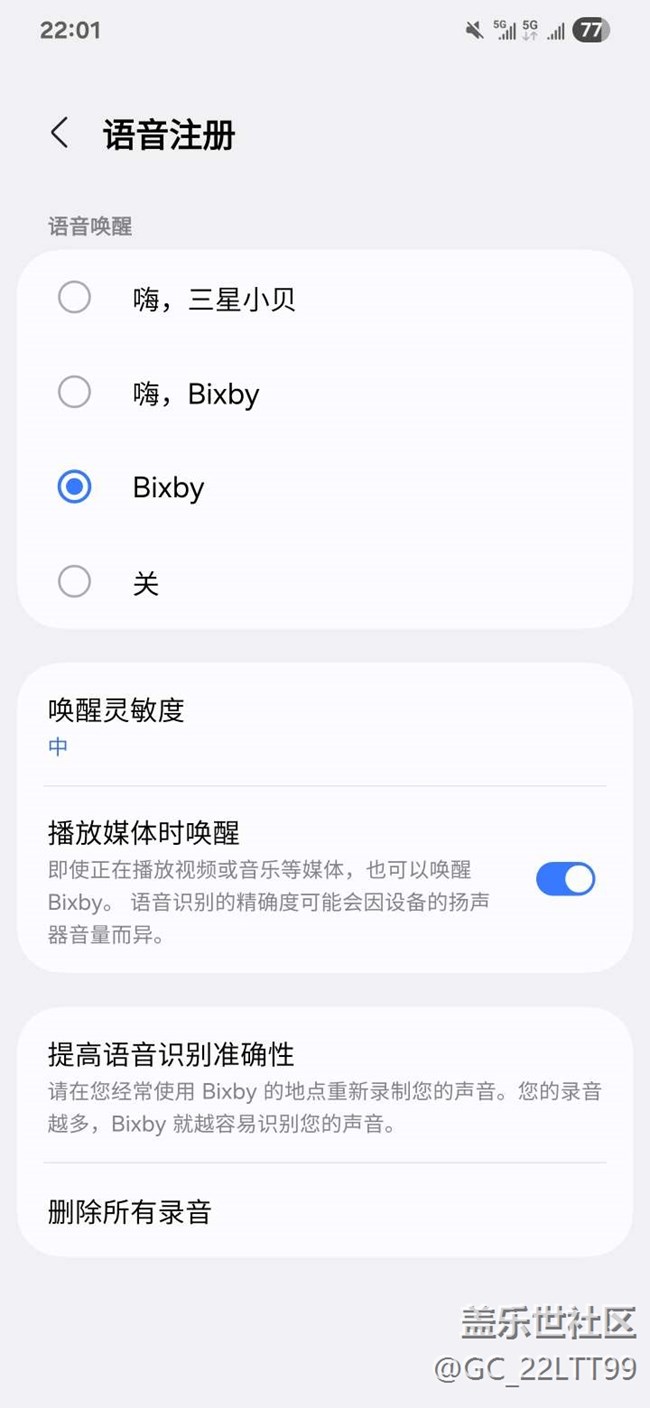Toggle 播放媒体时唤醒 switch
This screenshot has width=650, height=1408.
click(x=565, y=880)
